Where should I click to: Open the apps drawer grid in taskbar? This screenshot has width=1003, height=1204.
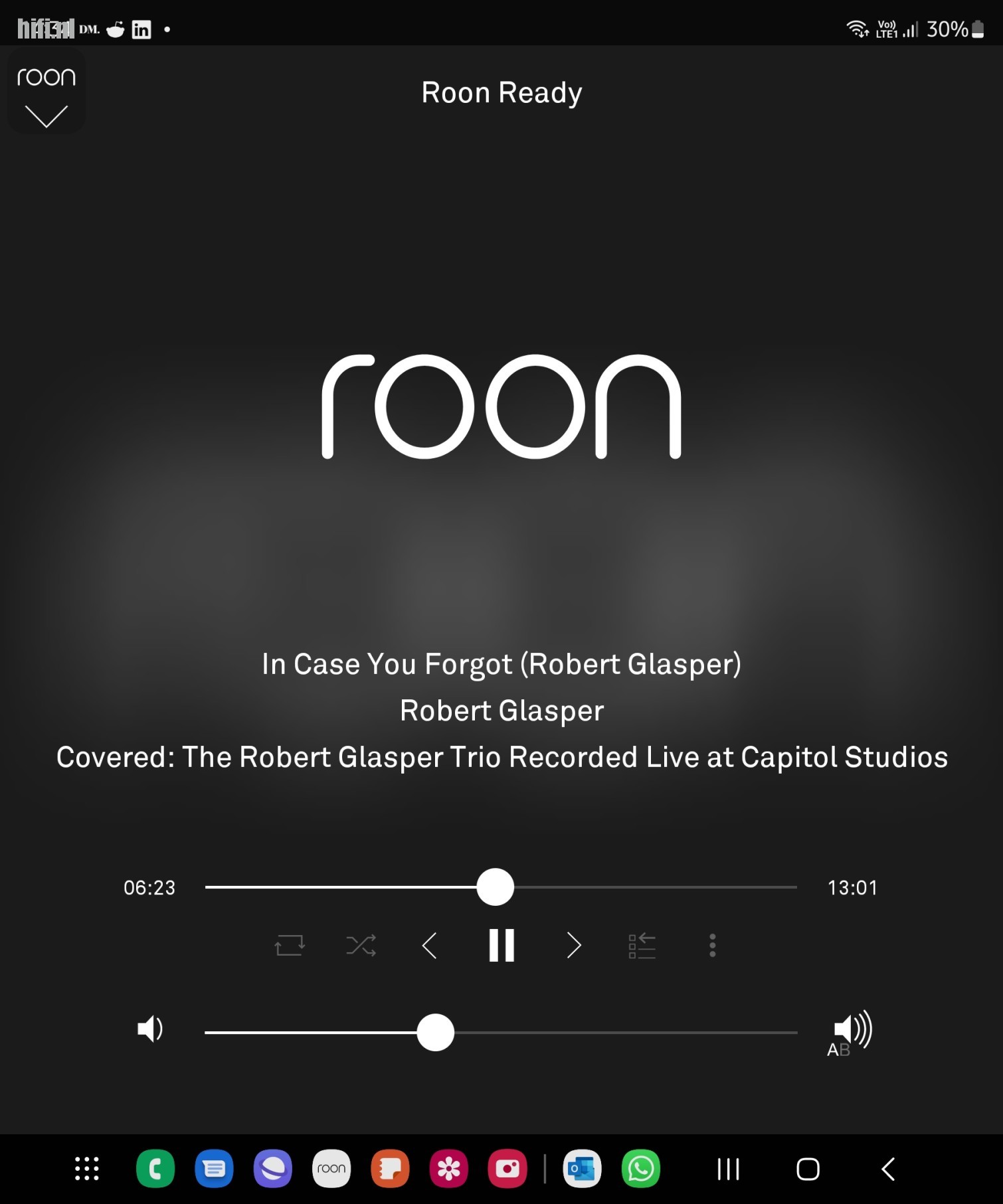click(87, 1169)
